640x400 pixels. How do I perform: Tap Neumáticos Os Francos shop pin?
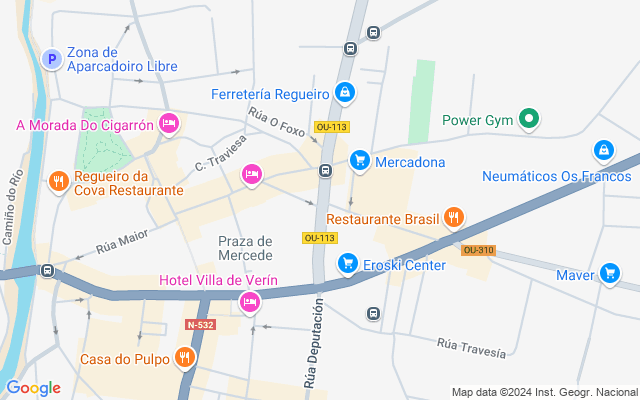[603, 151]
